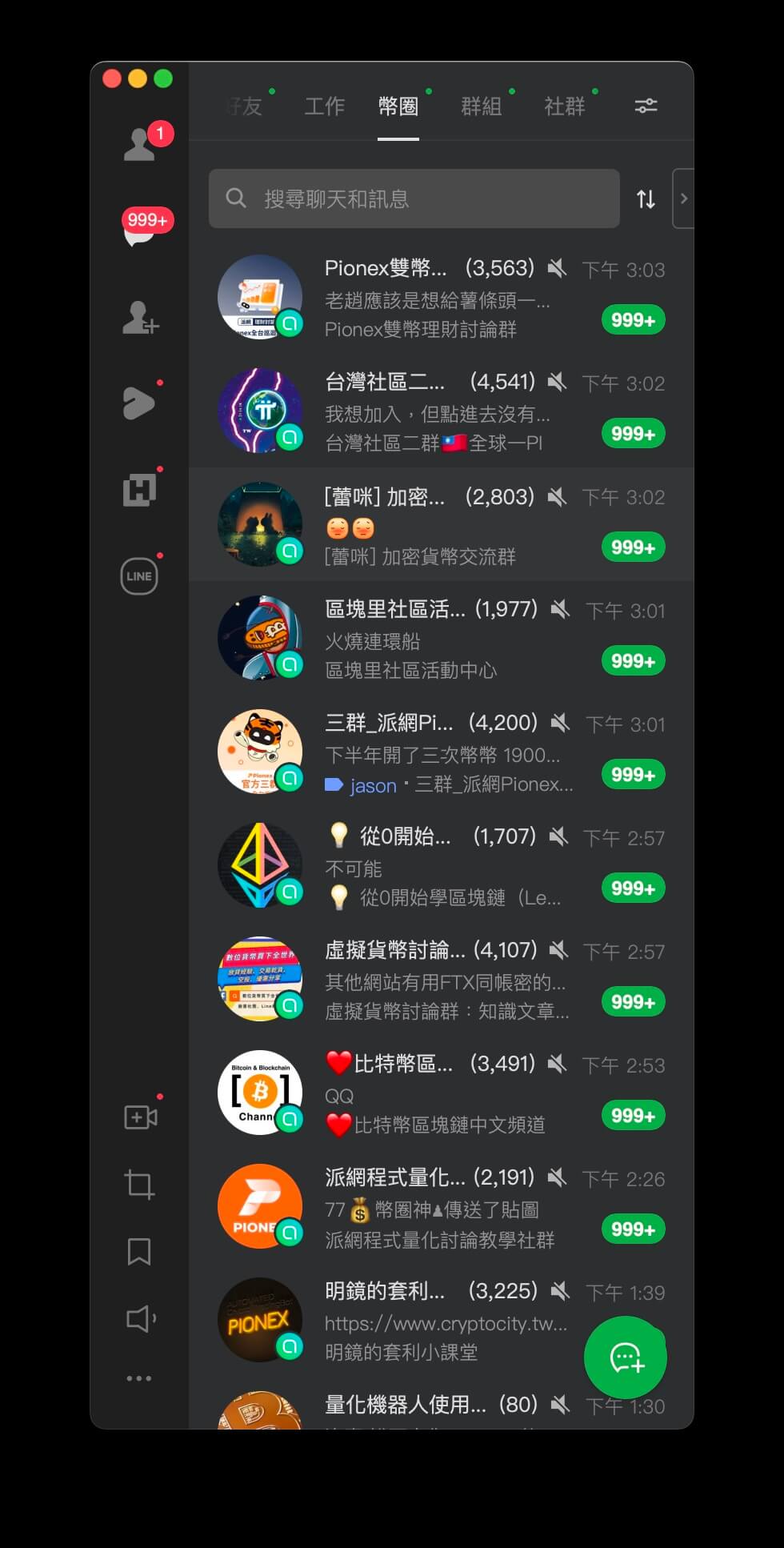Open the friends list in the sidebar
784x1548 pixels.
pyautogui.click(x=139, y=145)
